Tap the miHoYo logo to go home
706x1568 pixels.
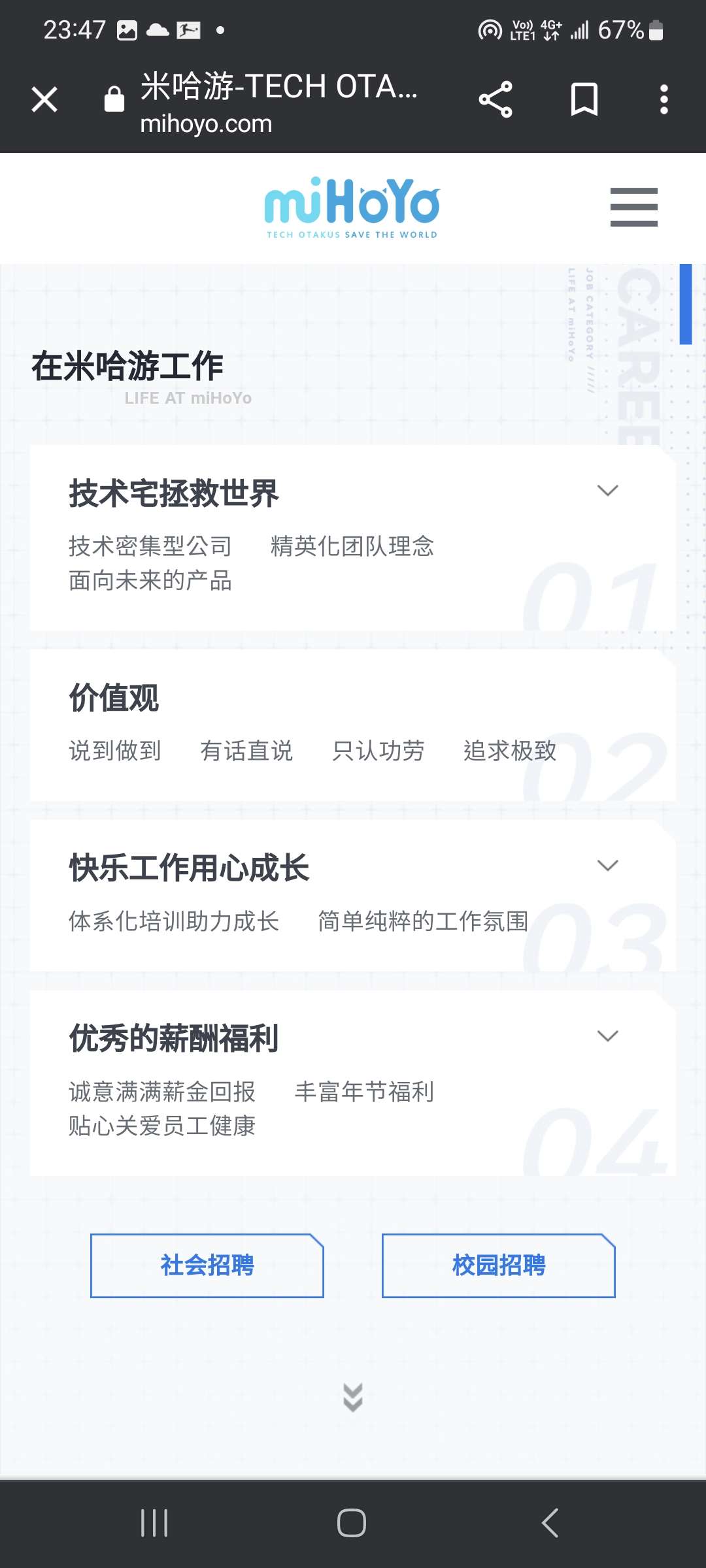click(352, 208)
